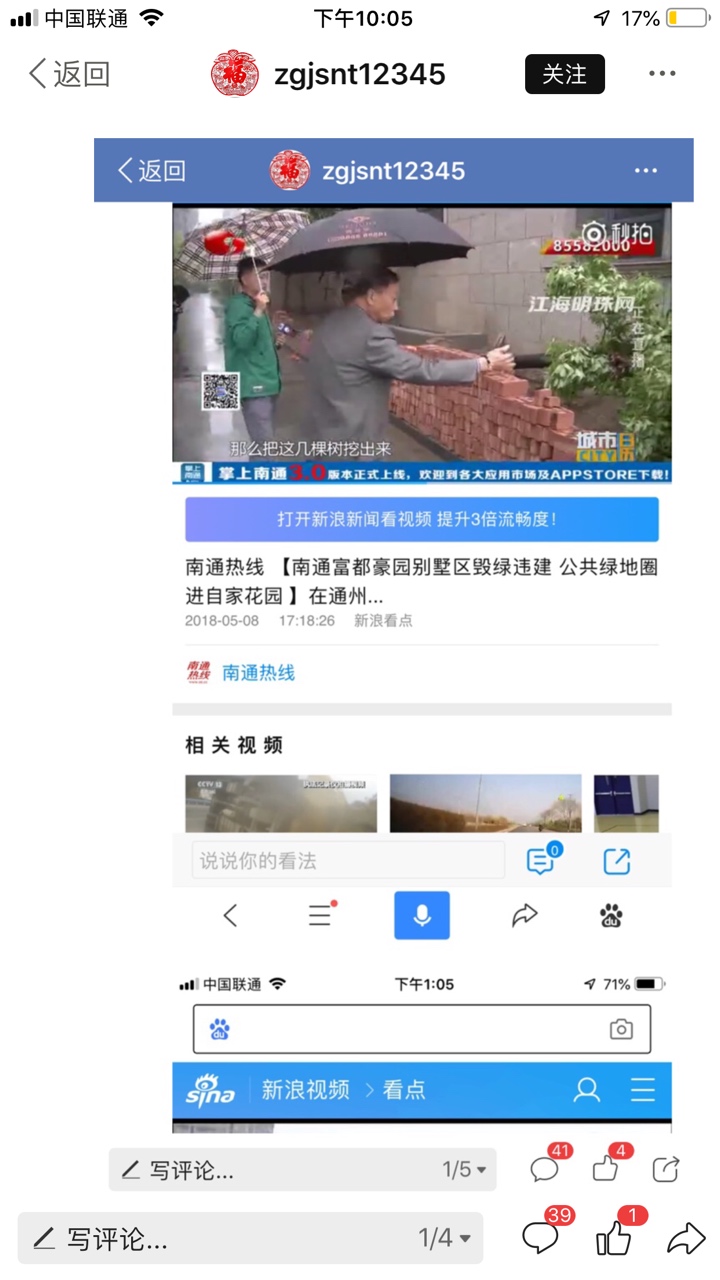720x1280 pixels.
Task: Share this post via the arrow icon
Action: pyautogui.click(x=686, y=1239)
